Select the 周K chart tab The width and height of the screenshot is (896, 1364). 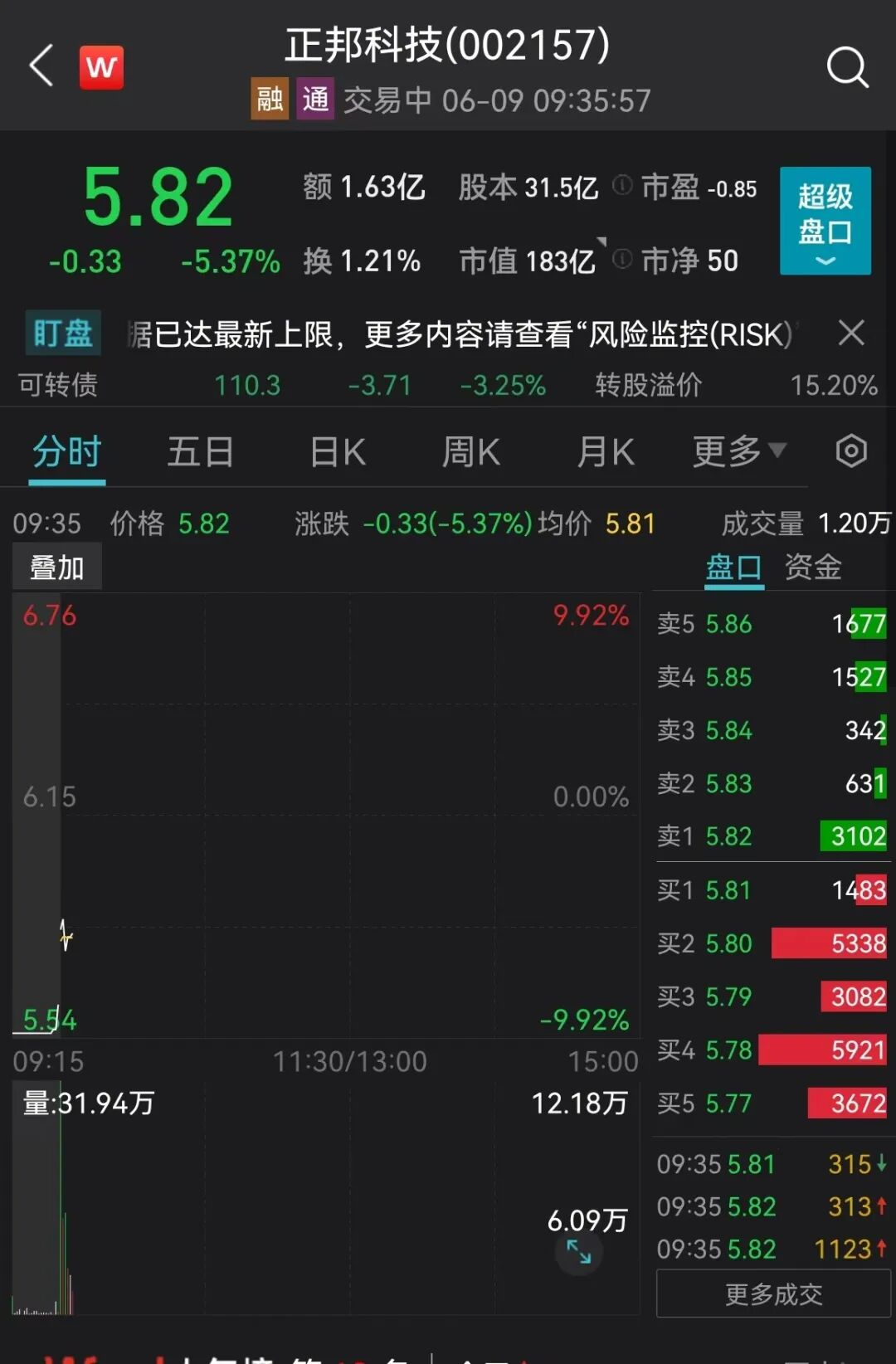pyautogui.click(x=470, y=453)
